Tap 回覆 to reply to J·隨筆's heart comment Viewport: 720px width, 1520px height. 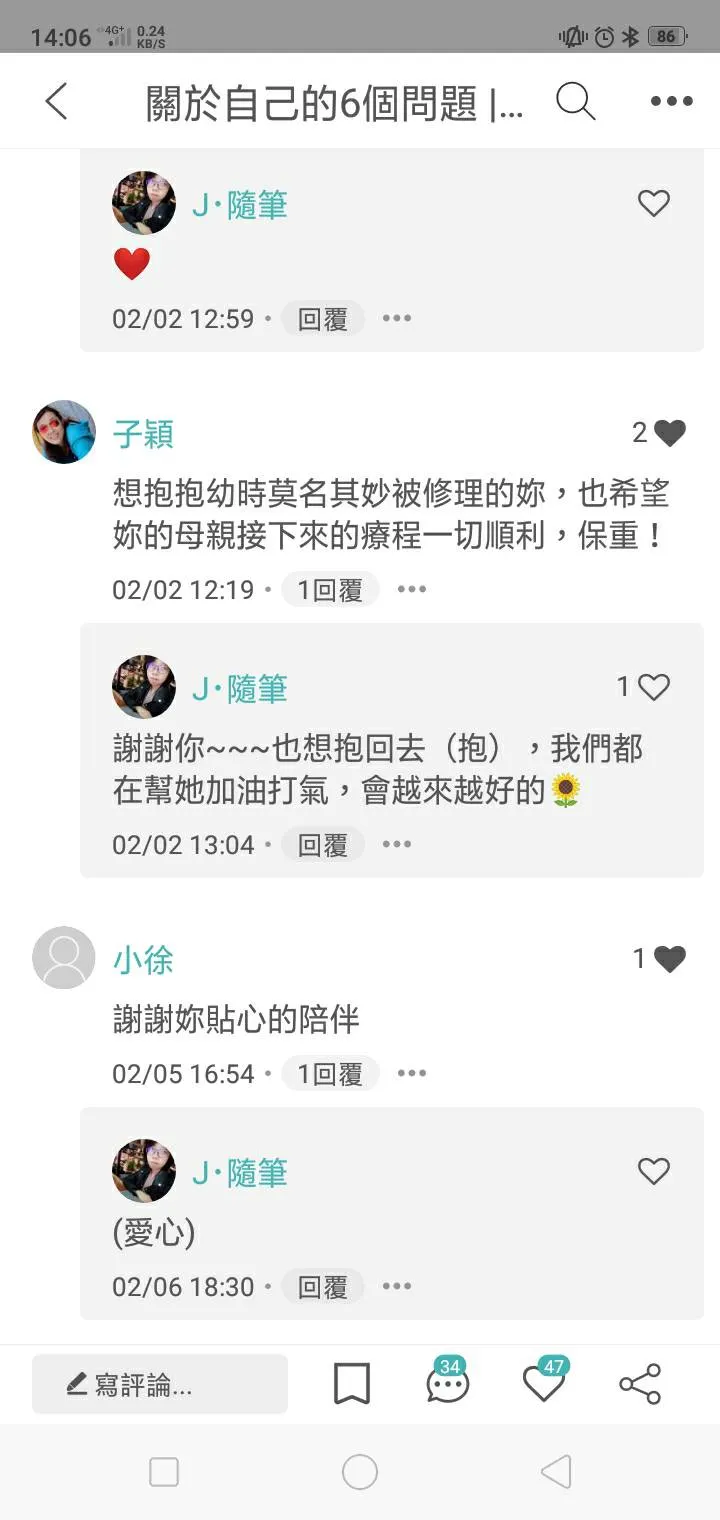(321, 318)
